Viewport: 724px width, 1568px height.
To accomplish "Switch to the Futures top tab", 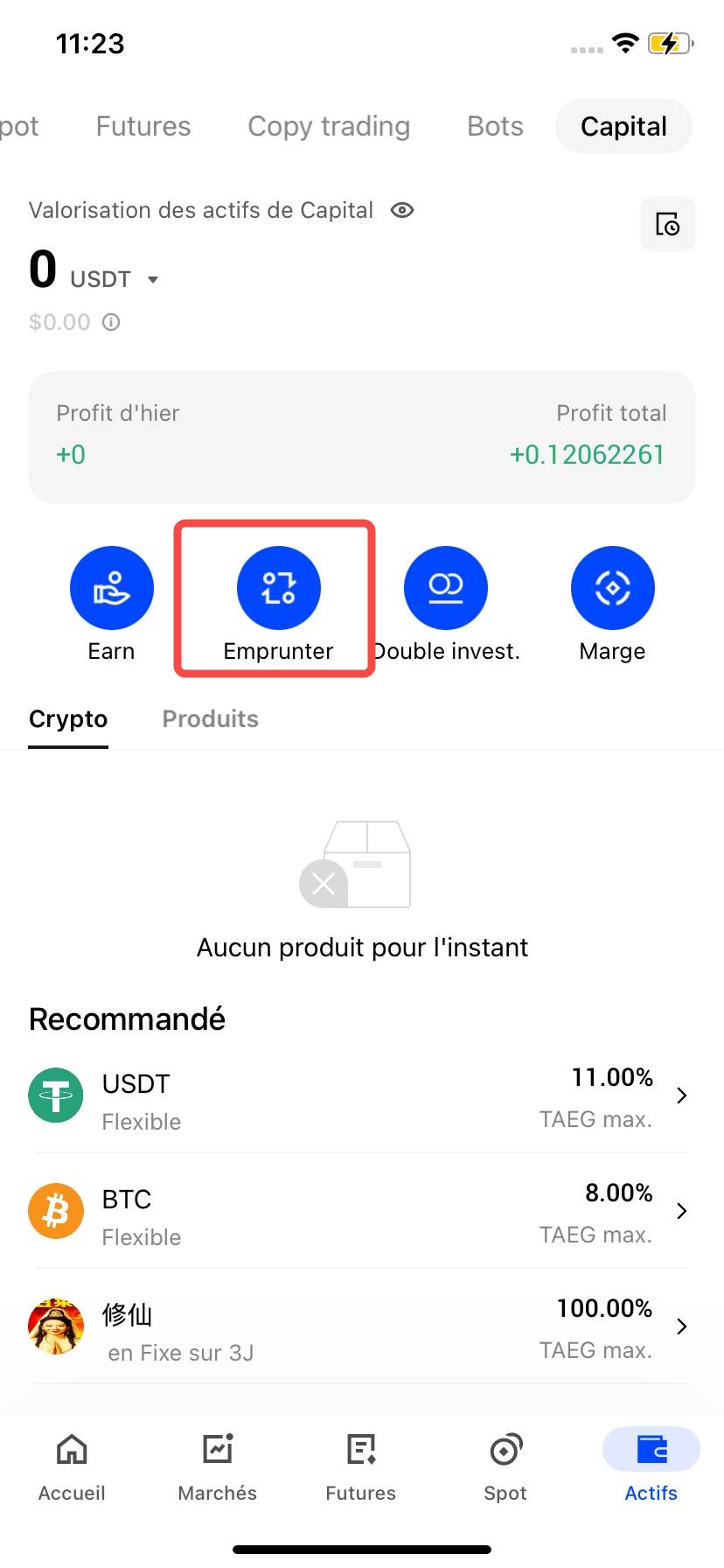I will click(x=143, y=126).
